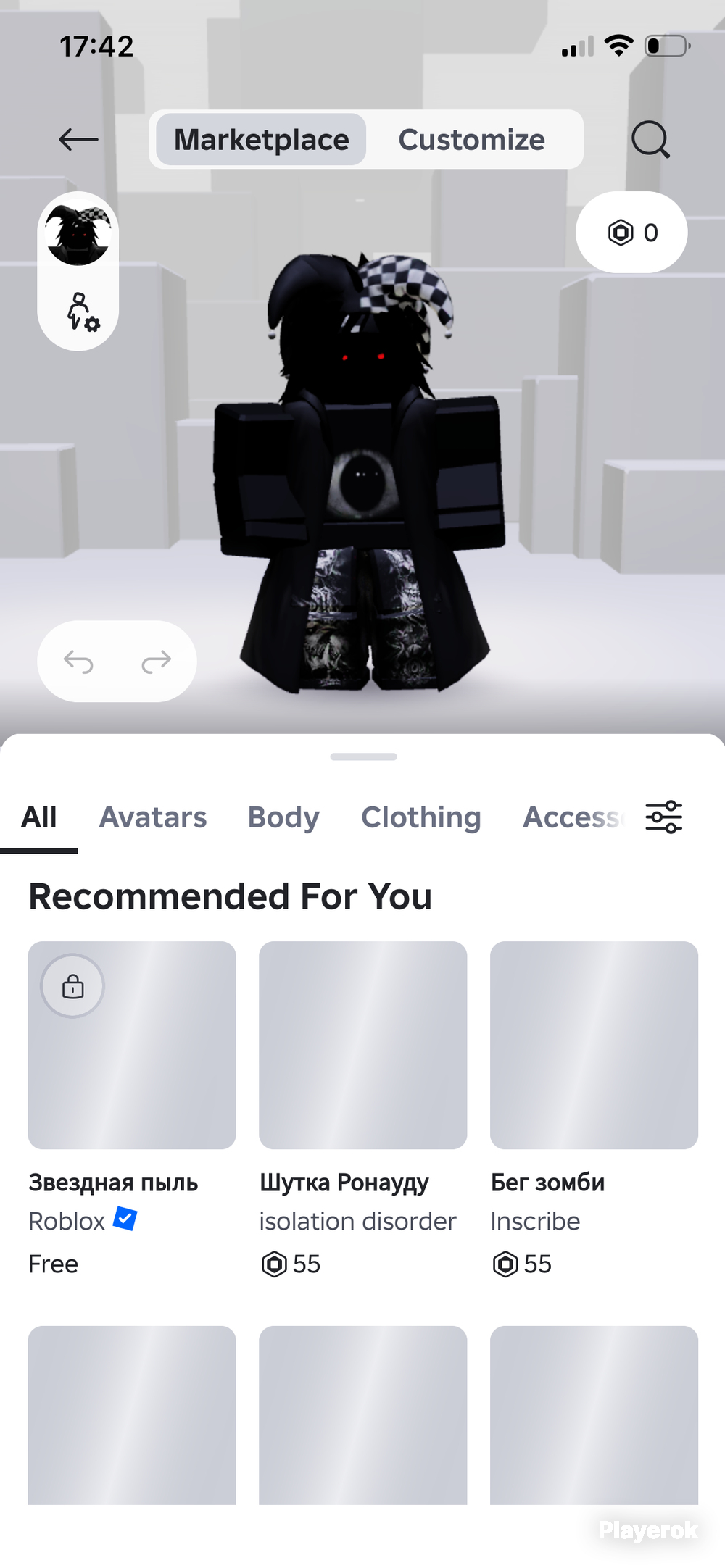Open the filter sliders icon
This screenshot has height=1568, width=725.
click(664, 817)
